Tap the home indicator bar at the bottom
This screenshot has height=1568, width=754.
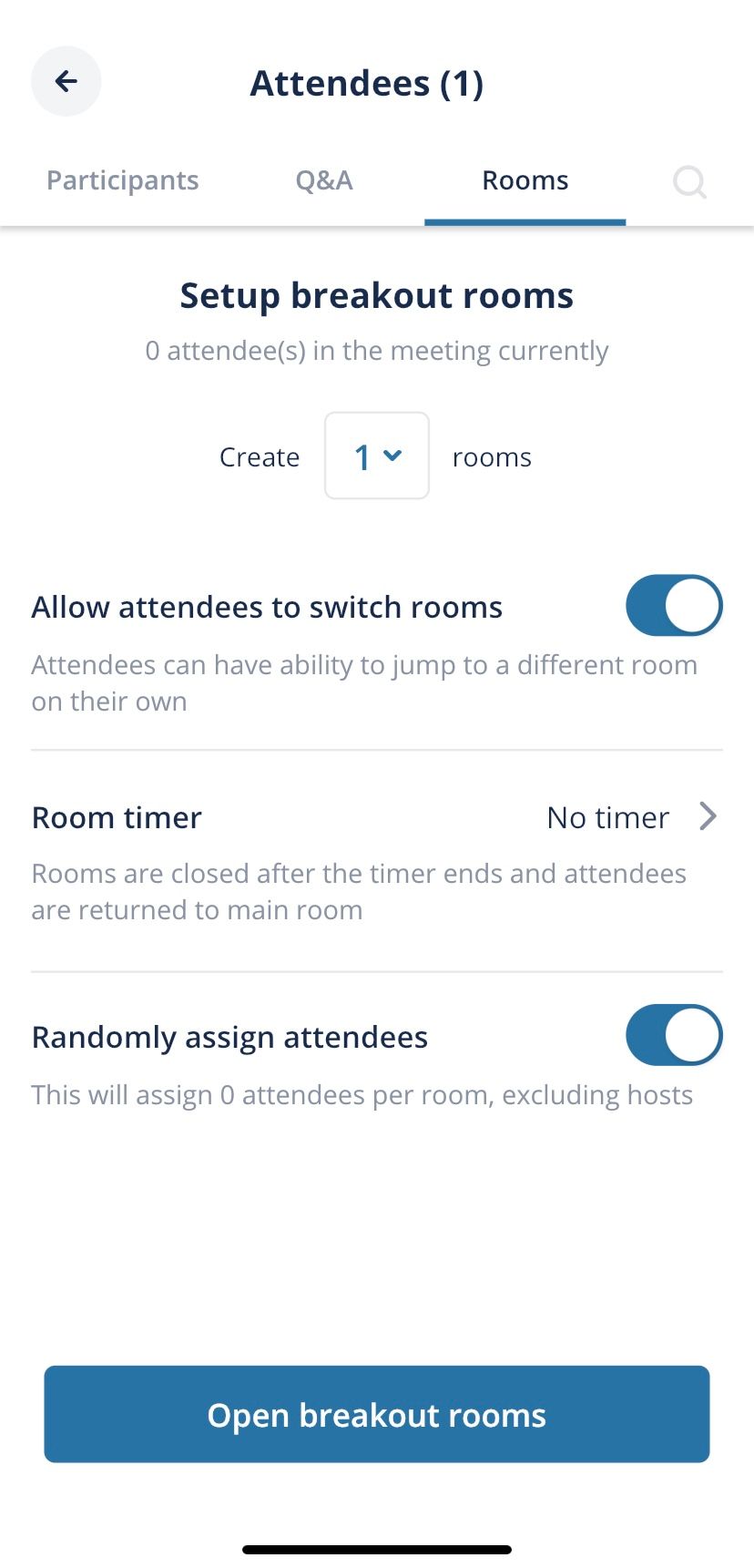[376, 1548]
